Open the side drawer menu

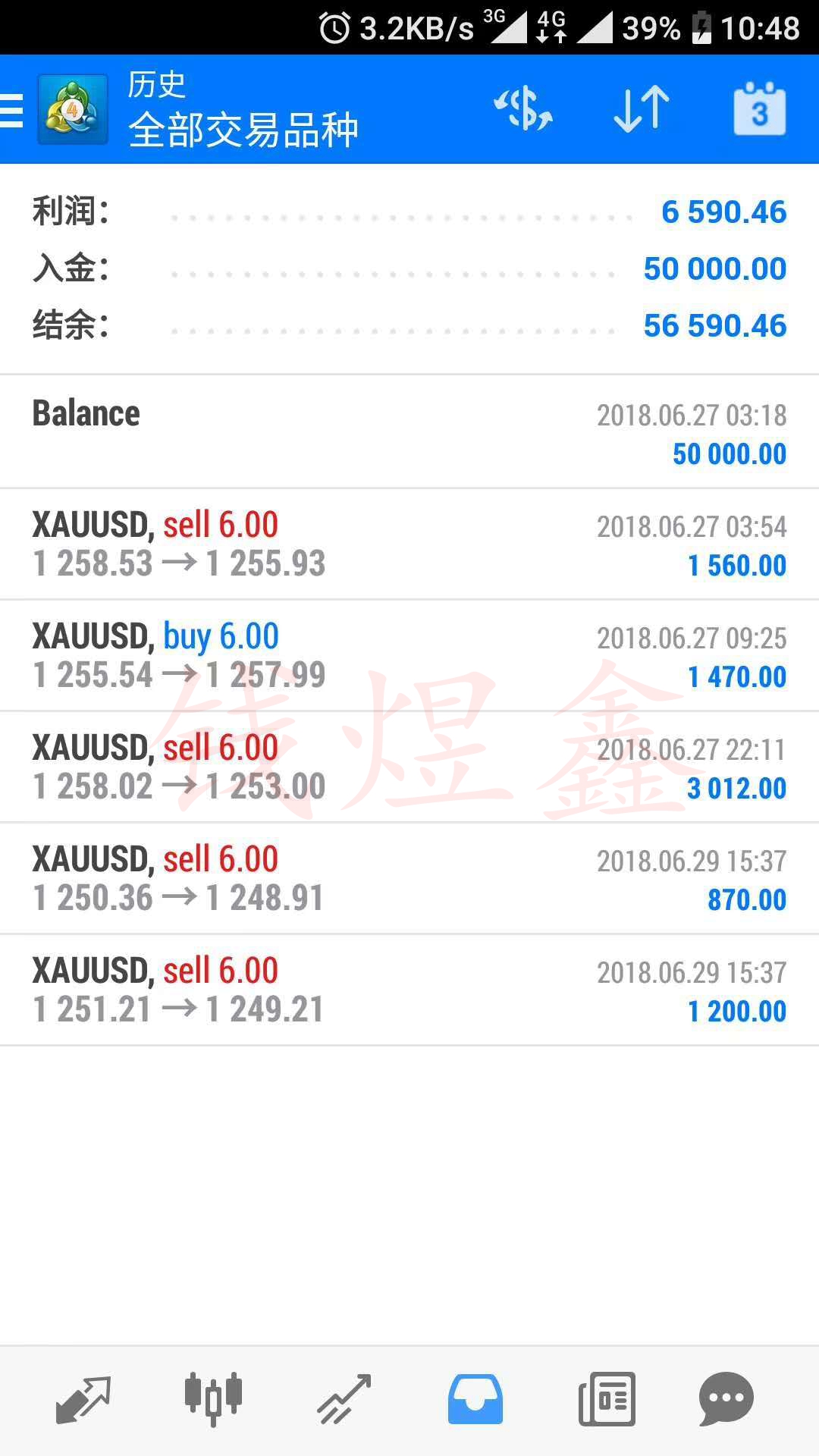pos(12,110)
